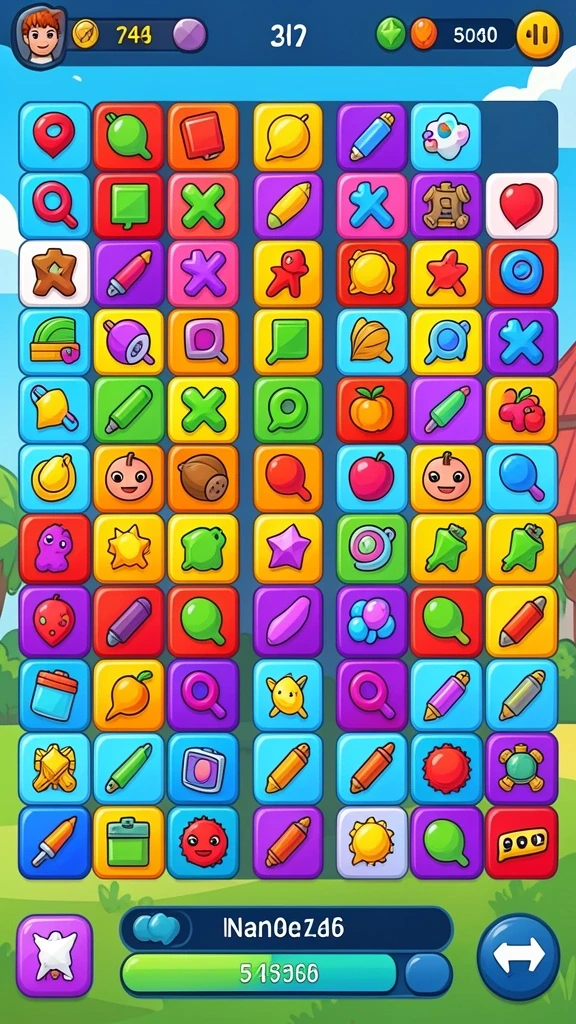Tap the red berries tile
The height and width of the screenshot is (1024, 576).
pos(521,411)
